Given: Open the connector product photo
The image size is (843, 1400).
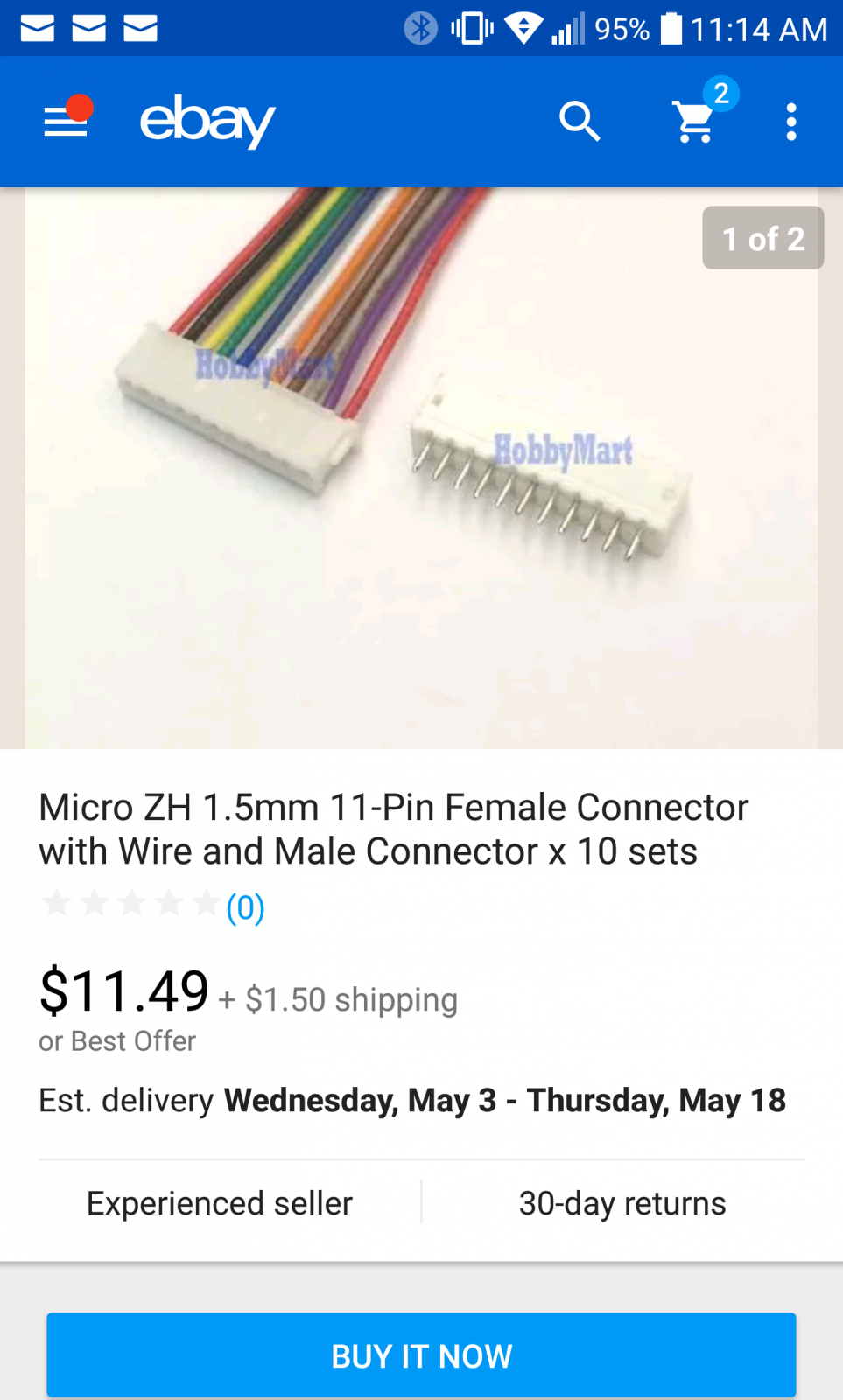Looking at the screenshot, I should (421, 467).
